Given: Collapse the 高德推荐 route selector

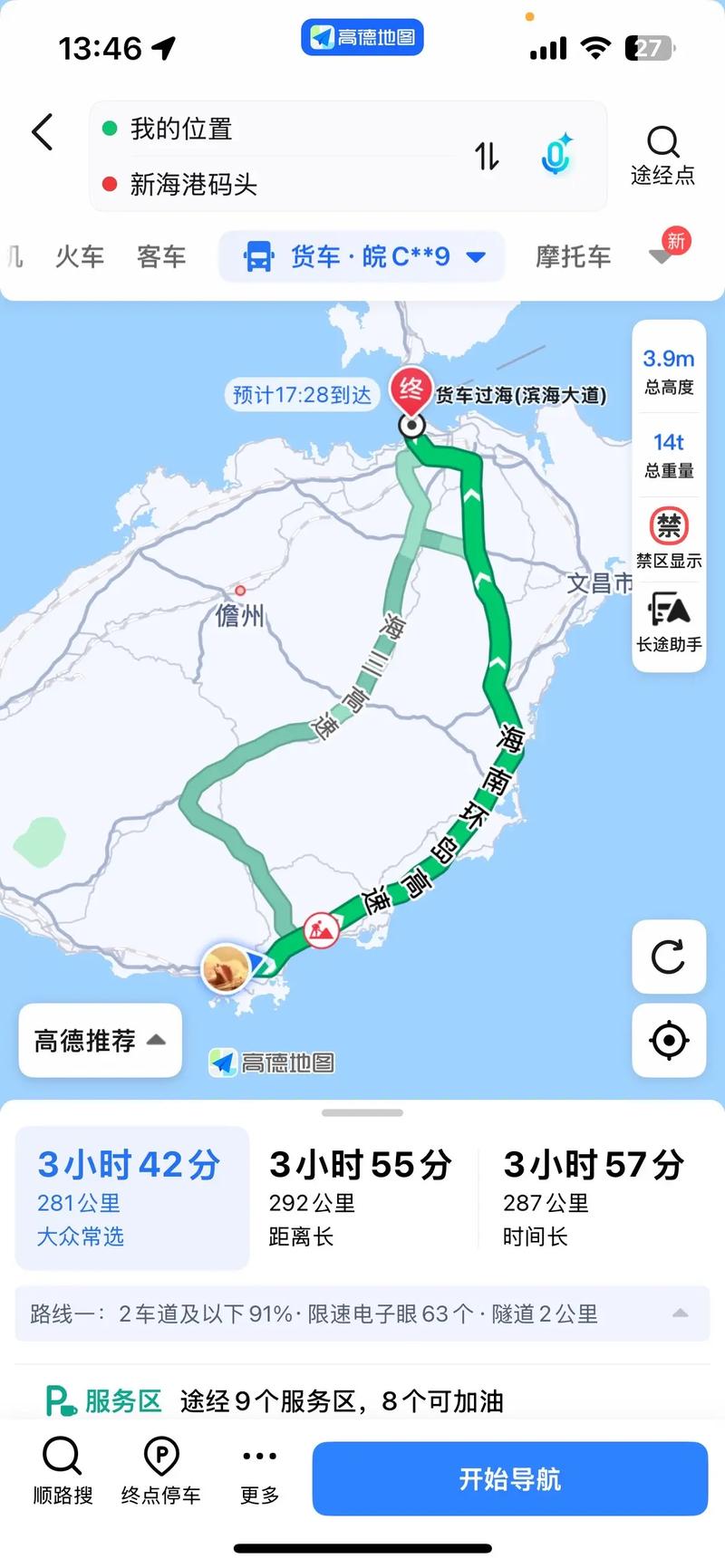Looking at the screenshot, I should [99, 1040].
